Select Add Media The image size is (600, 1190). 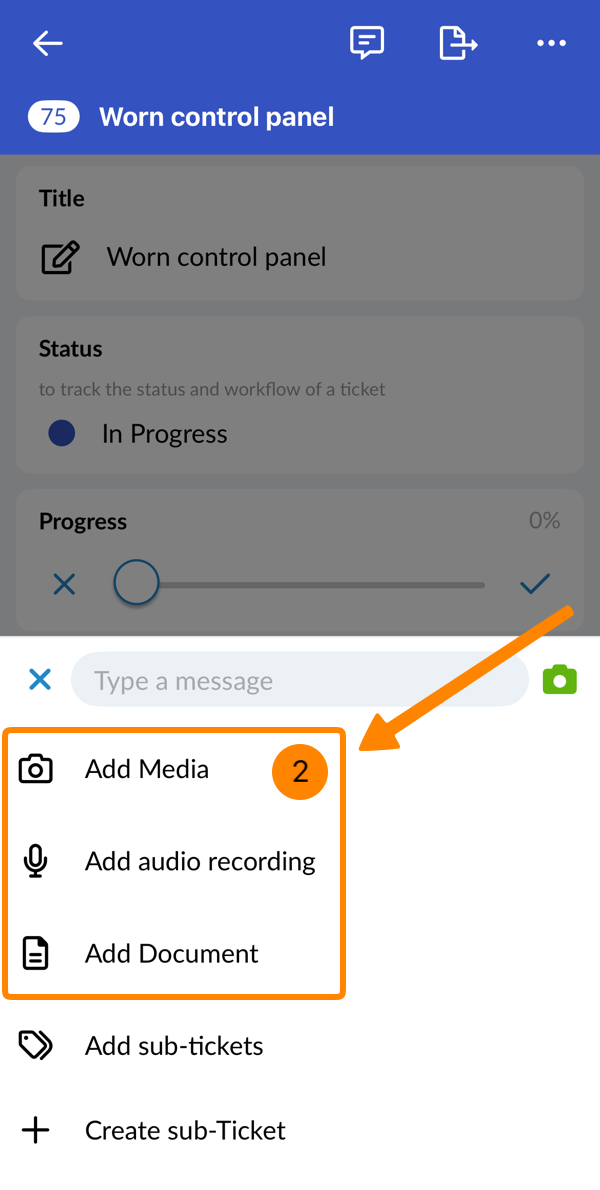[x=146, y=769]
